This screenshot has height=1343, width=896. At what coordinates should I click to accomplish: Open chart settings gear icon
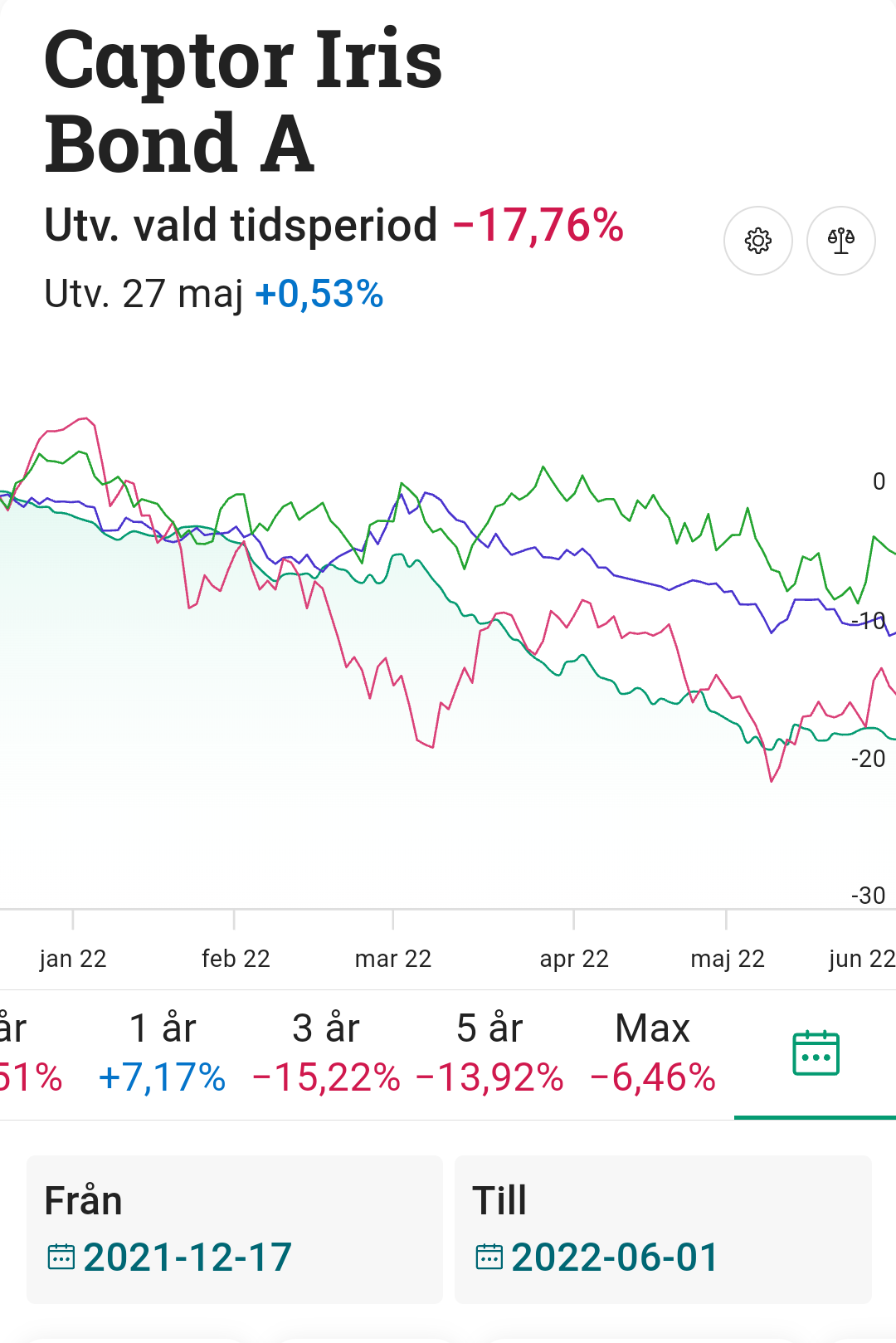point(757,241)
